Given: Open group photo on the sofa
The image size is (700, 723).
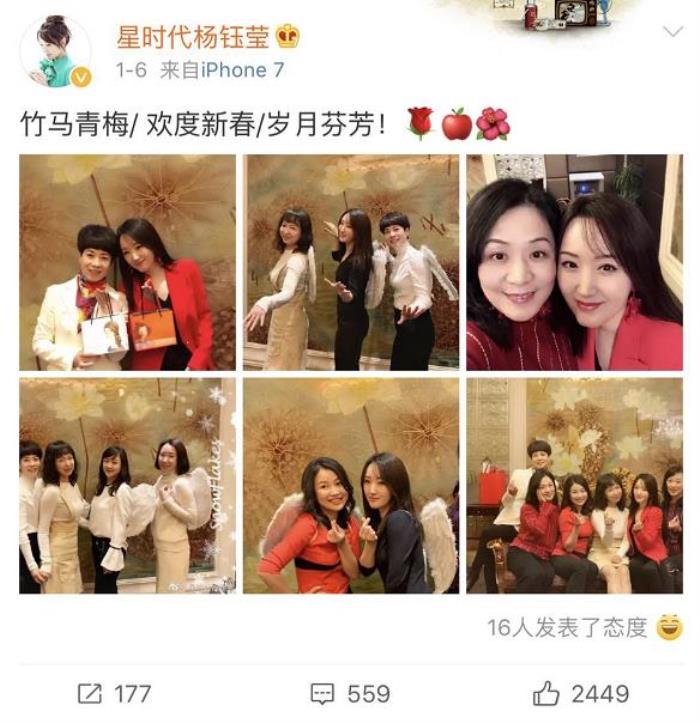Looking at the screenshot, I should click(x=574, y=485).
